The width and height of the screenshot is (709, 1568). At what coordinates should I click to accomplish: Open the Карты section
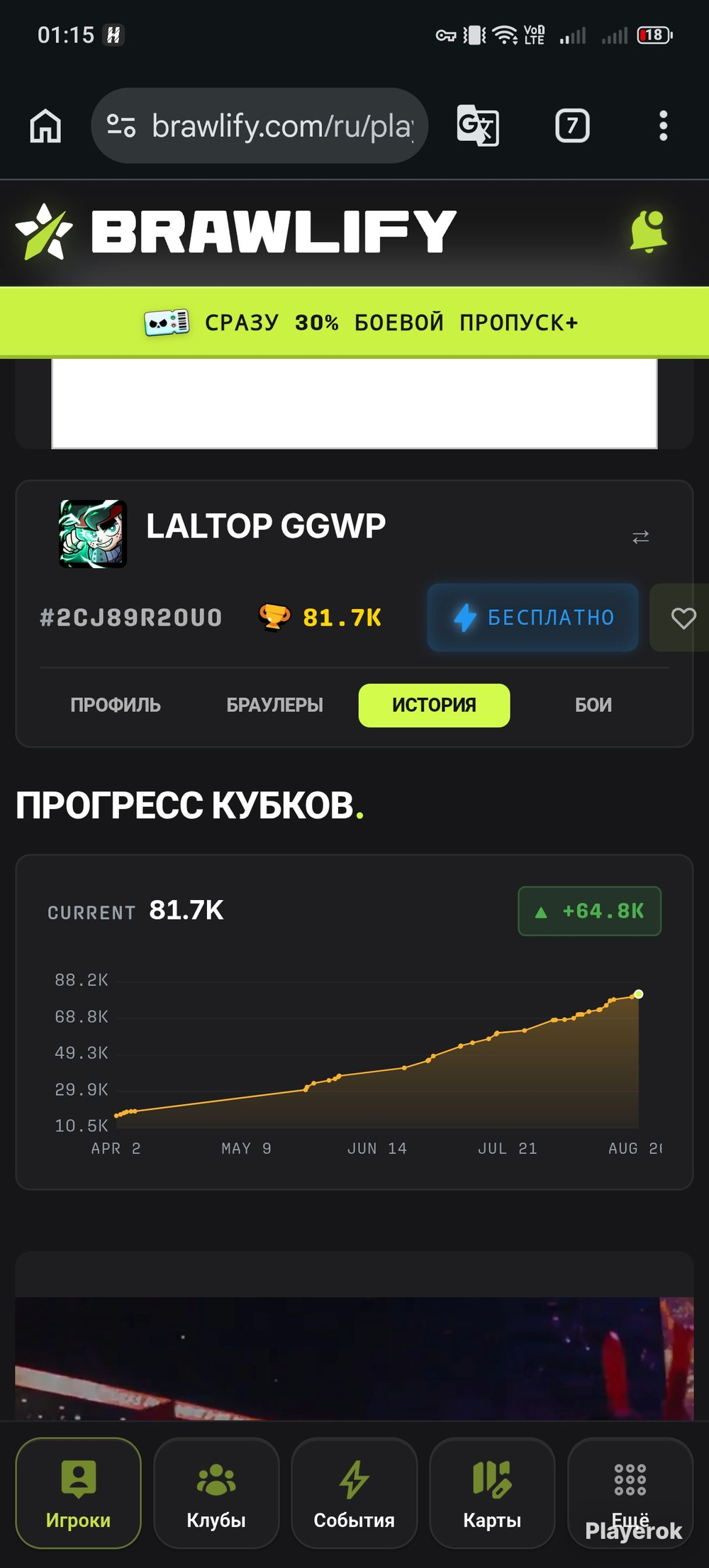[492, 1493]
